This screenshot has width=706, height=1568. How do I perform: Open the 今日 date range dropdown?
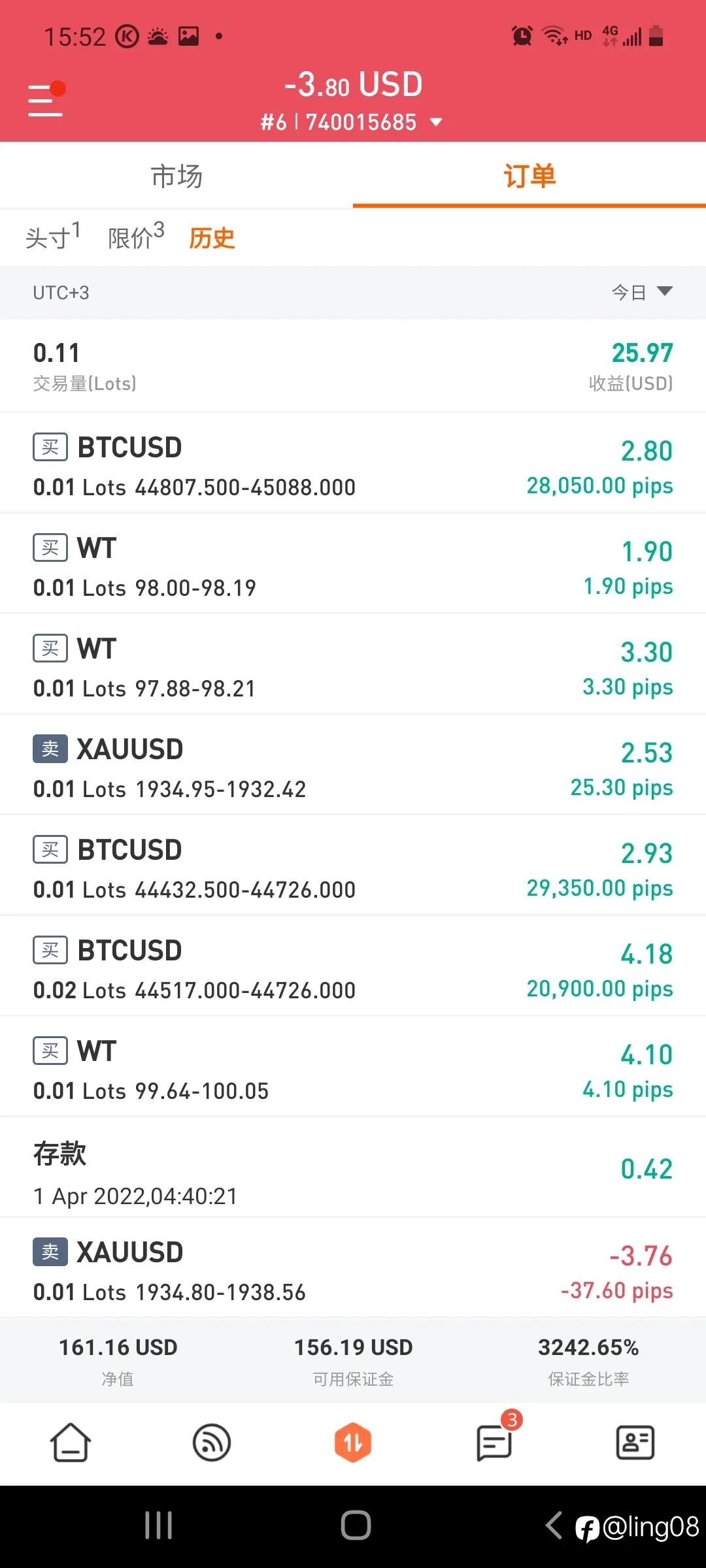[x=642, y=292]
